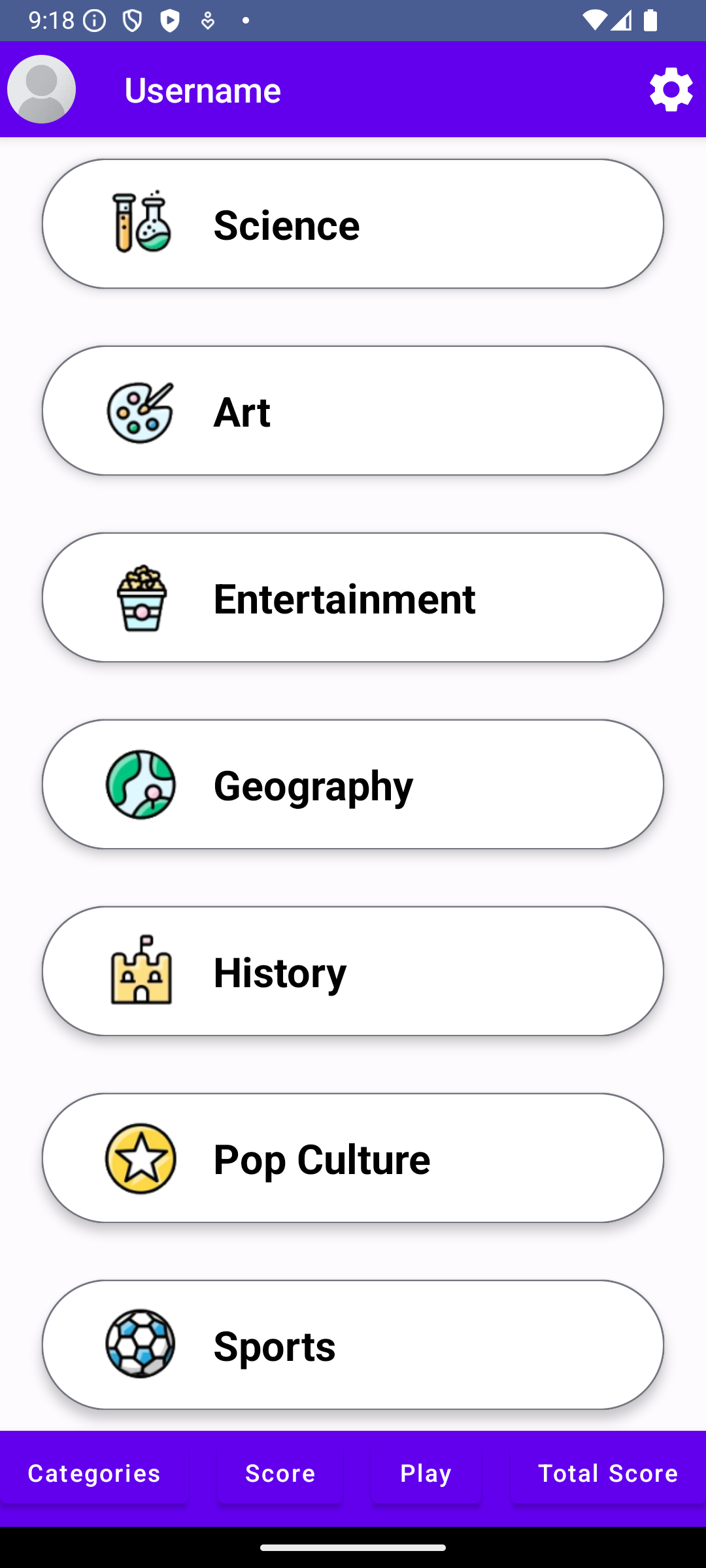Open the settings gear icon
Screen dimensions: 706x1568
(x=671, y=90)
